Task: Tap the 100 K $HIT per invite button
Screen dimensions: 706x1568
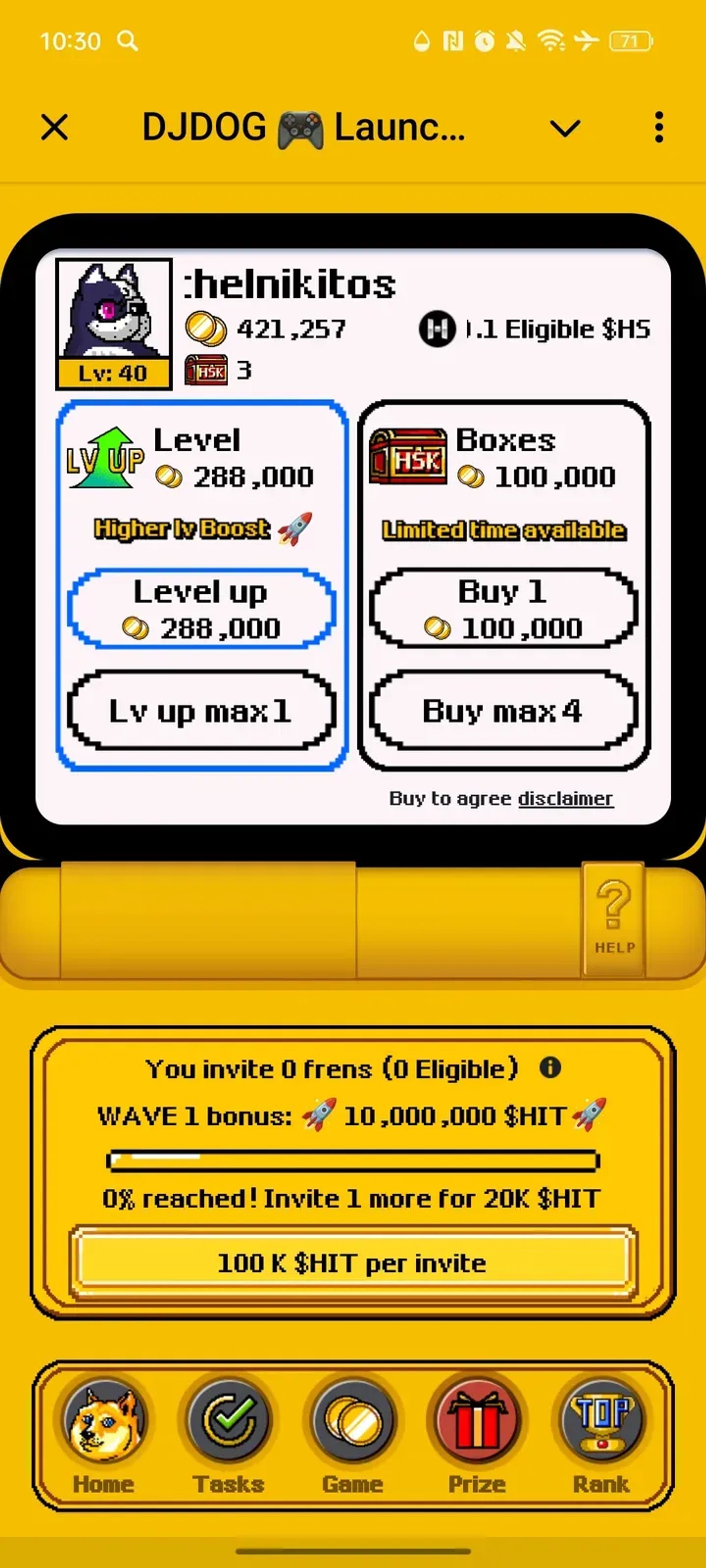Action: (353, 1263)
